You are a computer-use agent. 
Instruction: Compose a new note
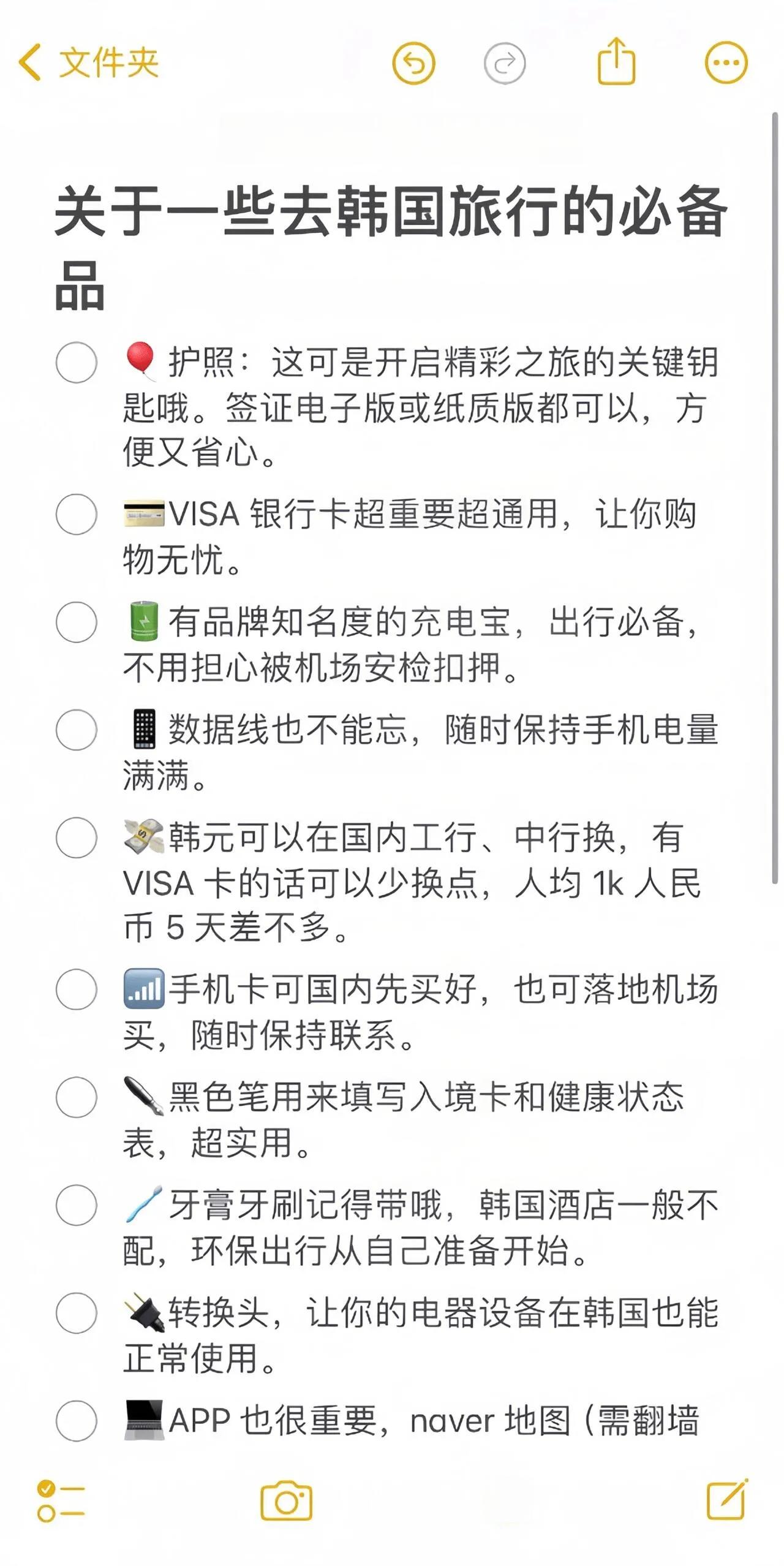coord(727,1500)
